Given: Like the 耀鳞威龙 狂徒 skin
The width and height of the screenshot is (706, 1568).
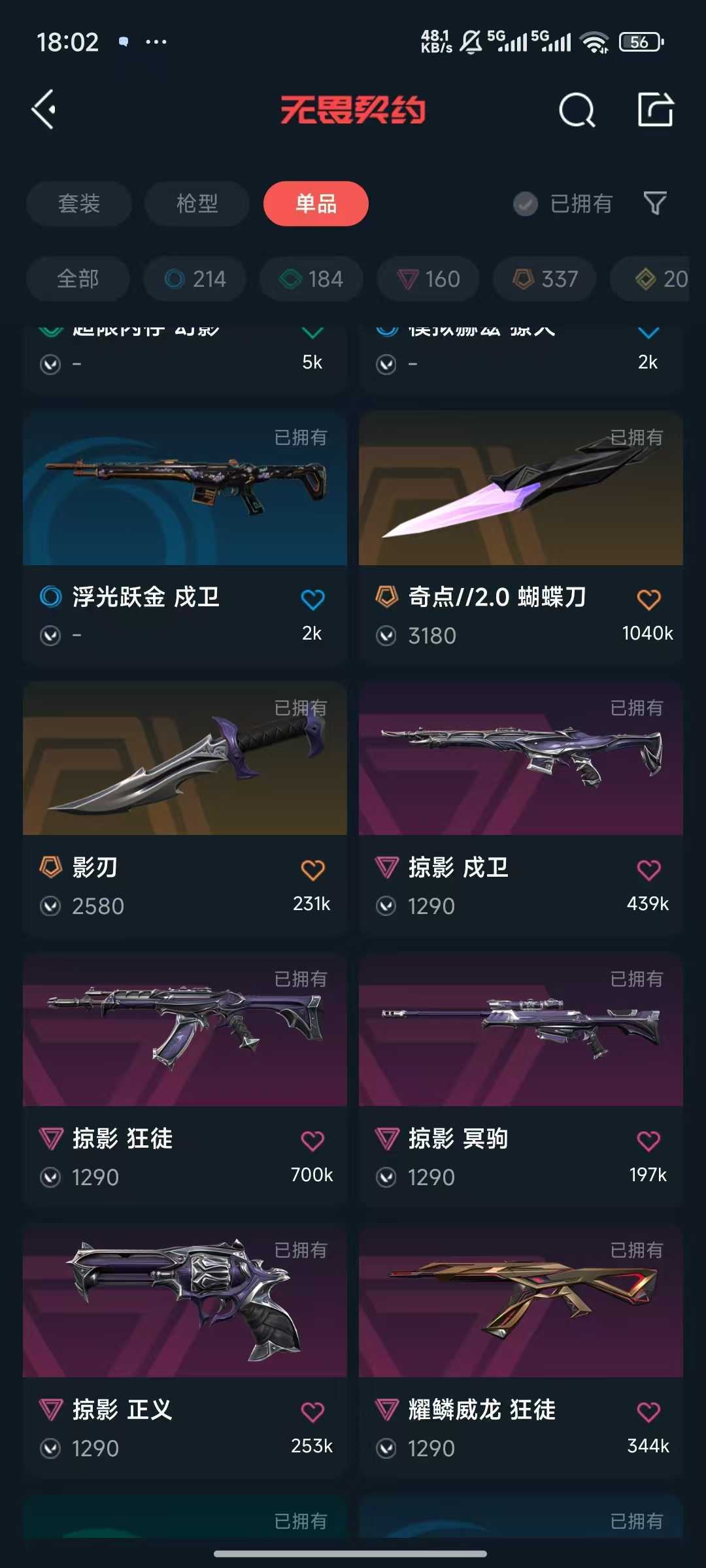Looking at the screenshot, I should tap(648, 1412).
